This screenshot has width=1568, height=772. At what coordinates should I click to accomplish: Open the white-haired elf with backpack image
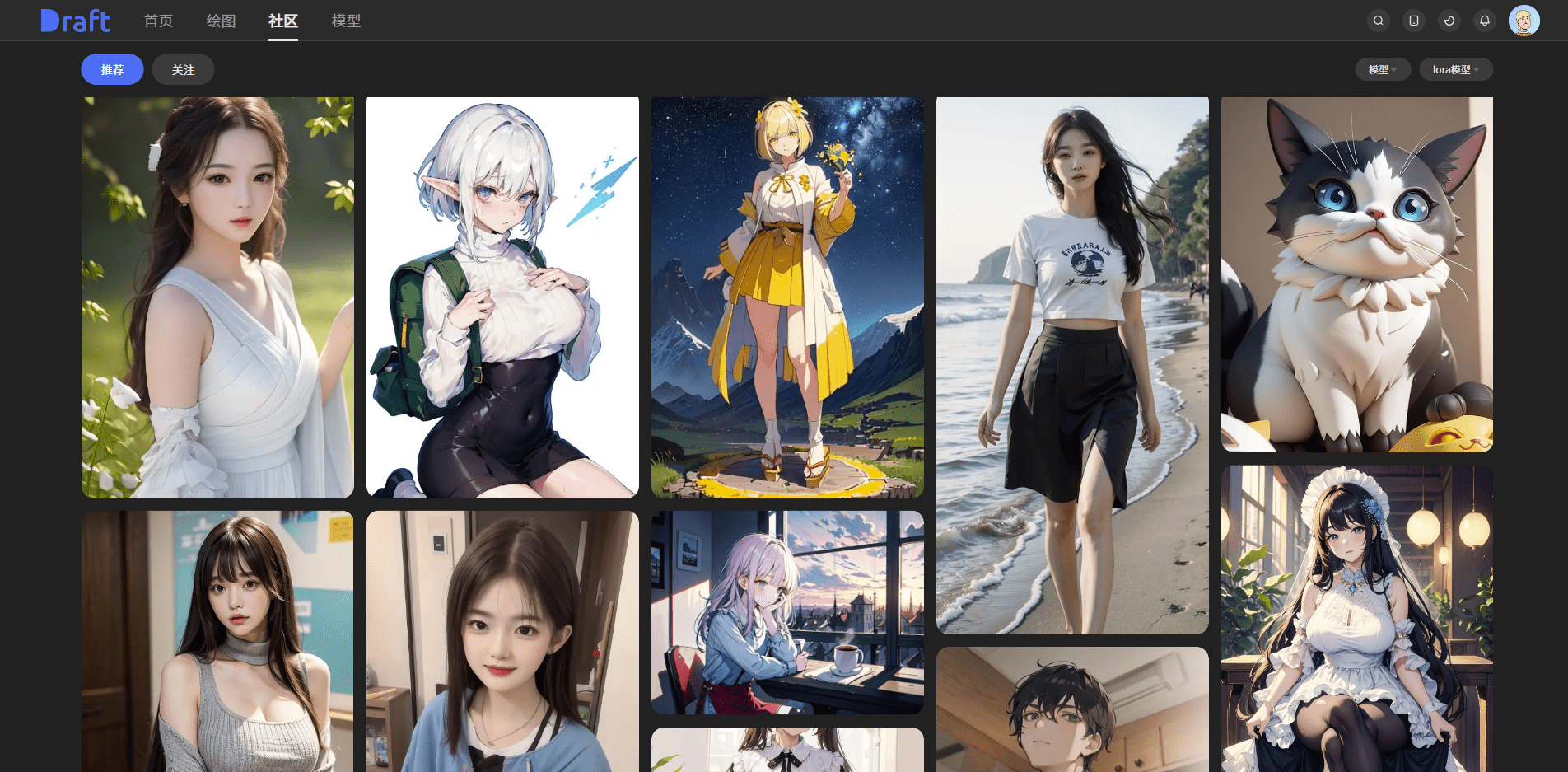tap(502, 297)
